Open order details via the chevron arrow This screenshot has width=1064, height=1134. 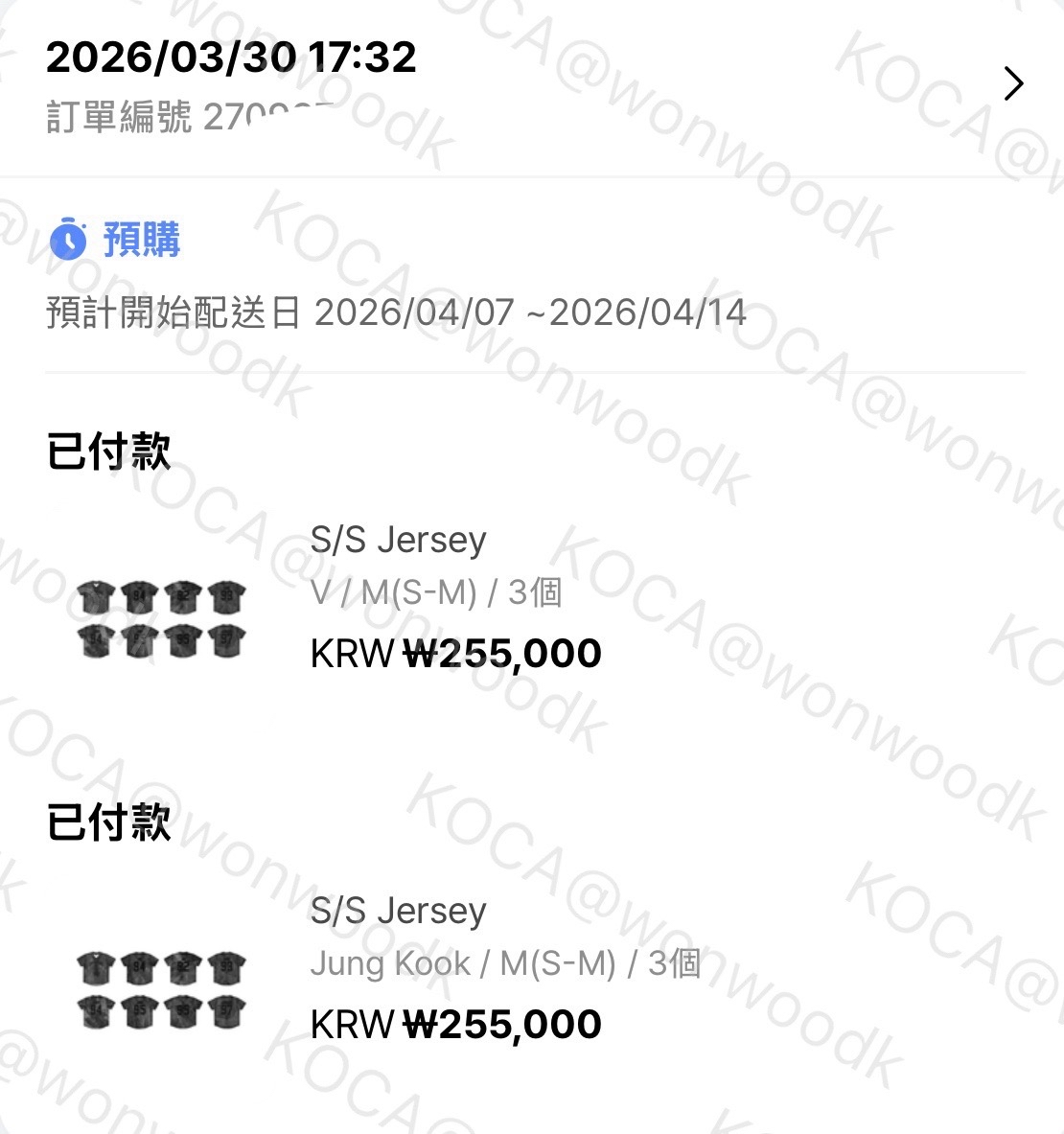click(1013, 84)
